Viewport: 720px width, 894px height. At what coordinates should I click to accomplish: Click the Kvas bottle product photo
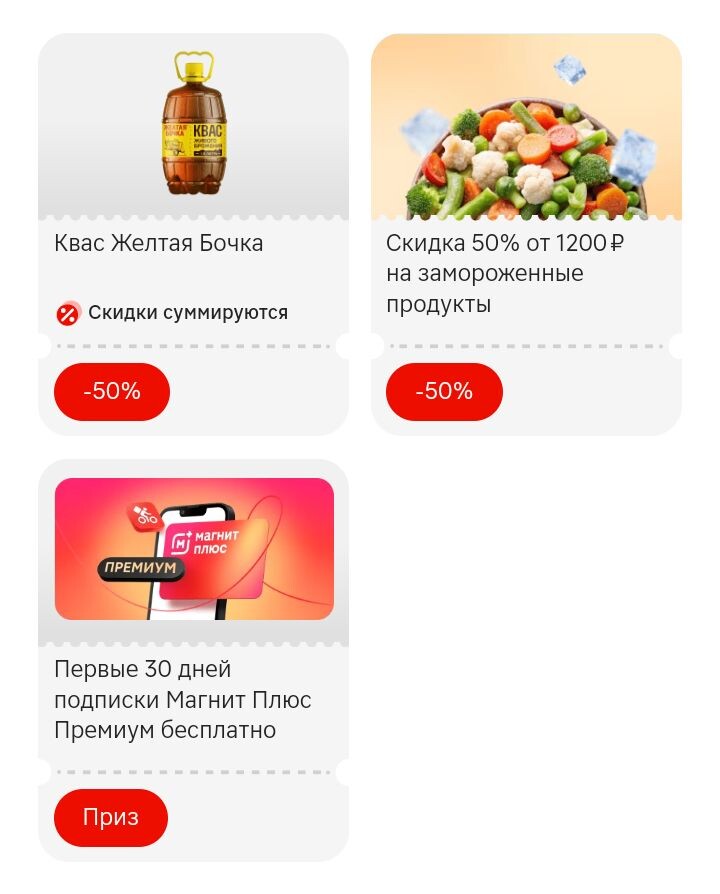click(x=194, y=125)
